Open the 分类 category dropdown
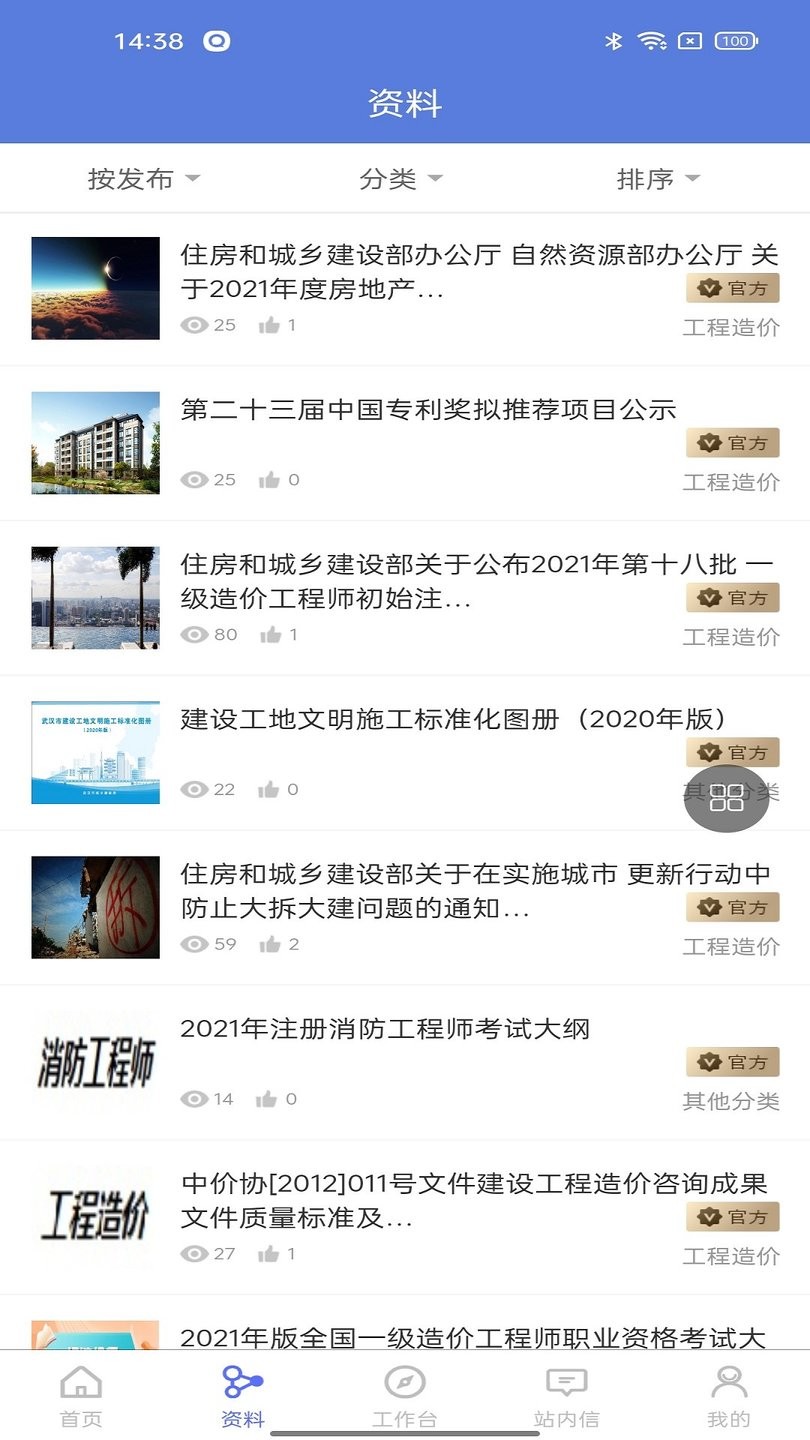This screenshot has width=810, height=1440. point(400,179)
